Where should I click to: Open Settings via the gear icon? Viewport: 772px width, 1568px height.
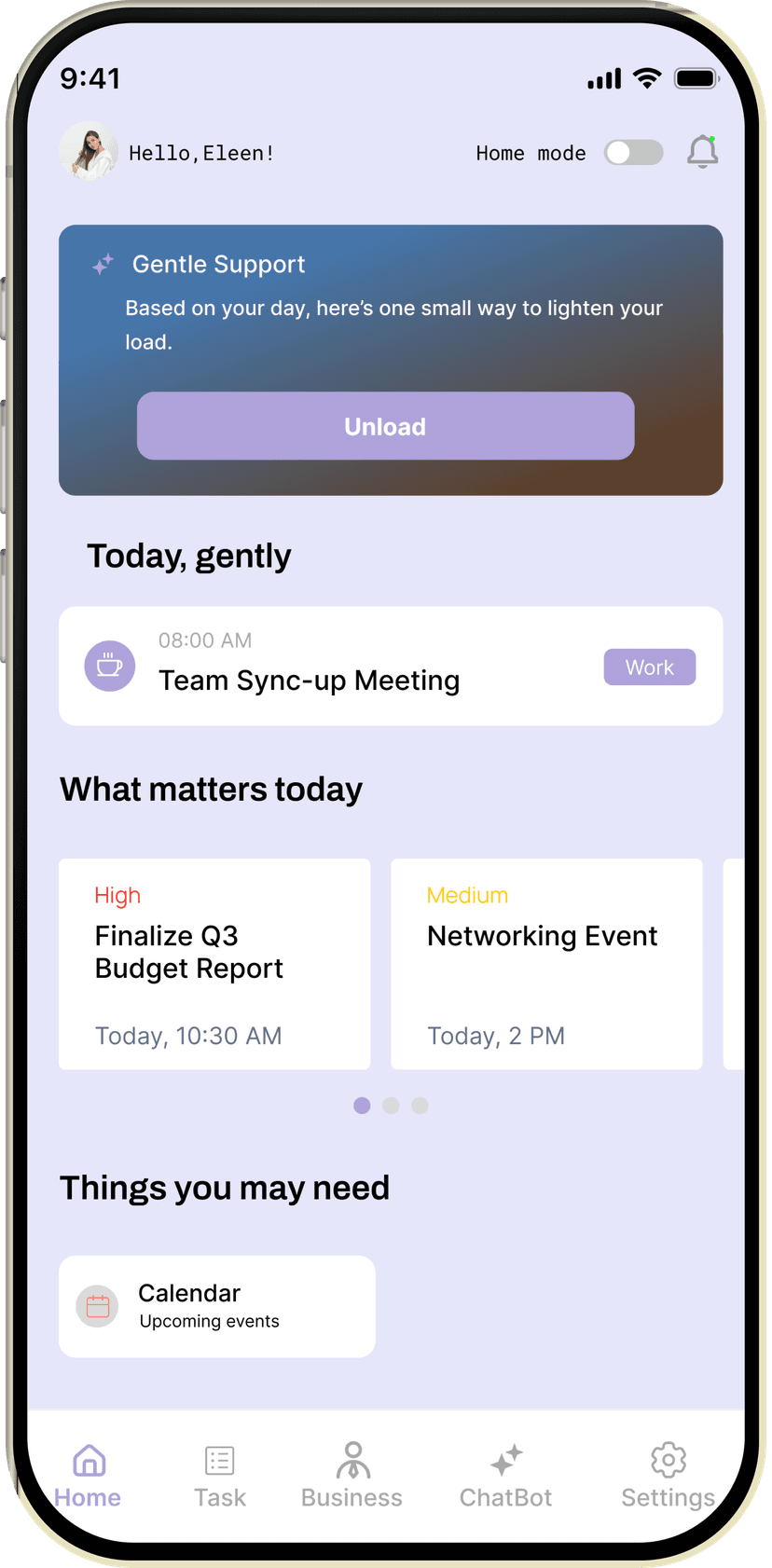[668, 1460]
